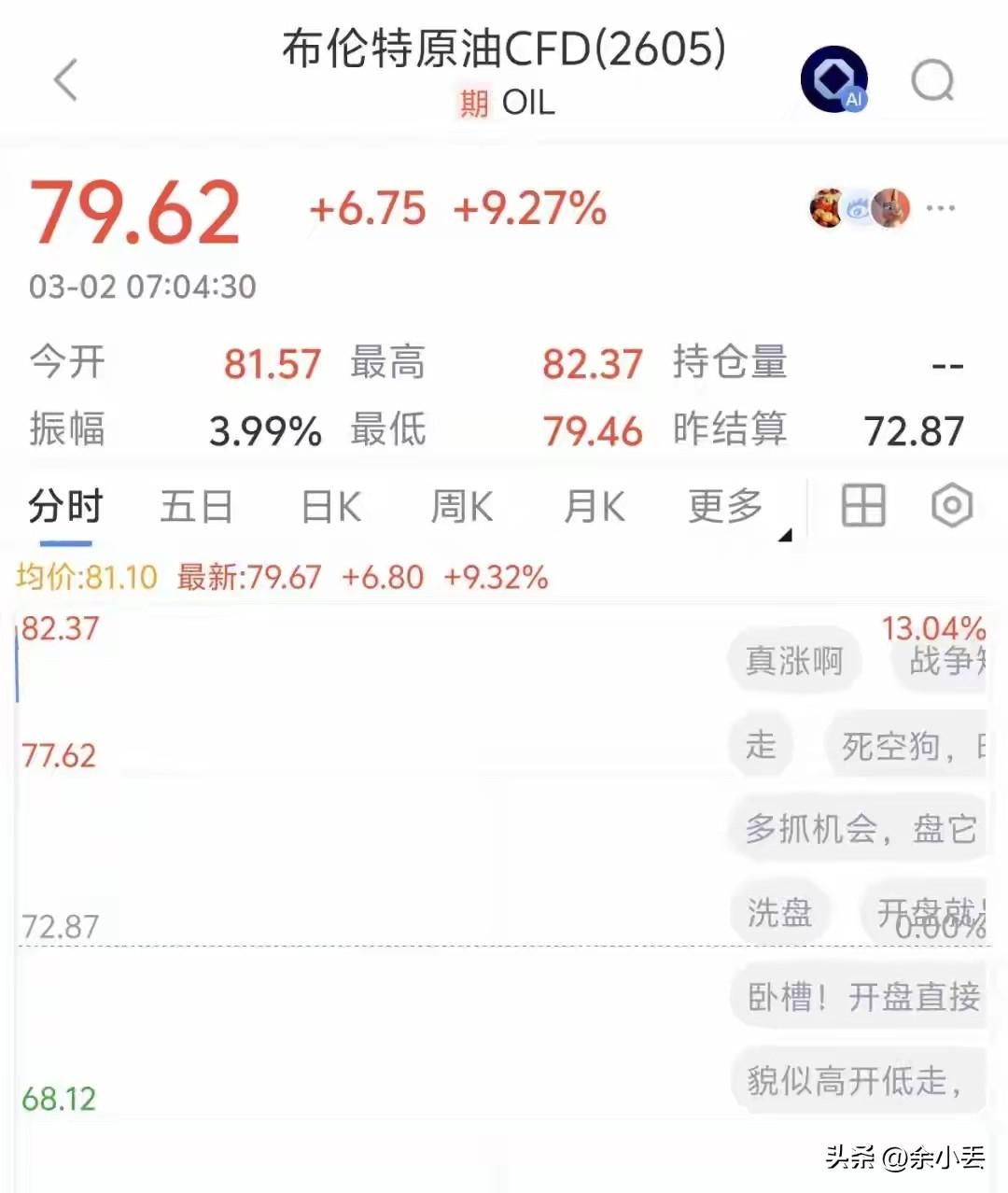Open the AI assistant icon
The width and height of the screenshot is (1008, 1193).
(833, 78)
